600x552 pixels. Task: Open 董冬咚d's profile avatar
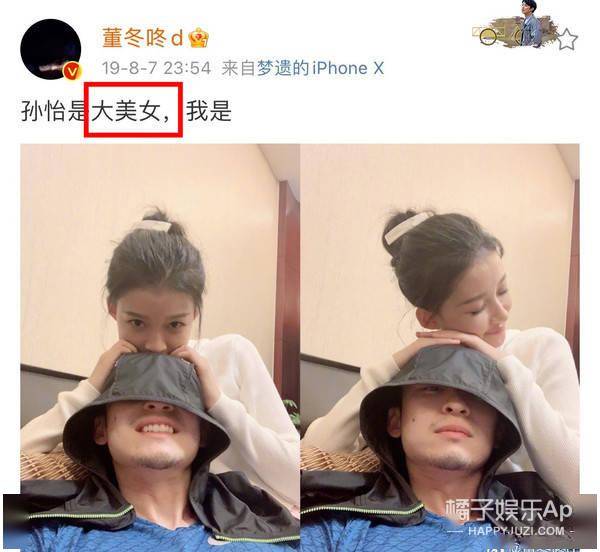(50, 49)
